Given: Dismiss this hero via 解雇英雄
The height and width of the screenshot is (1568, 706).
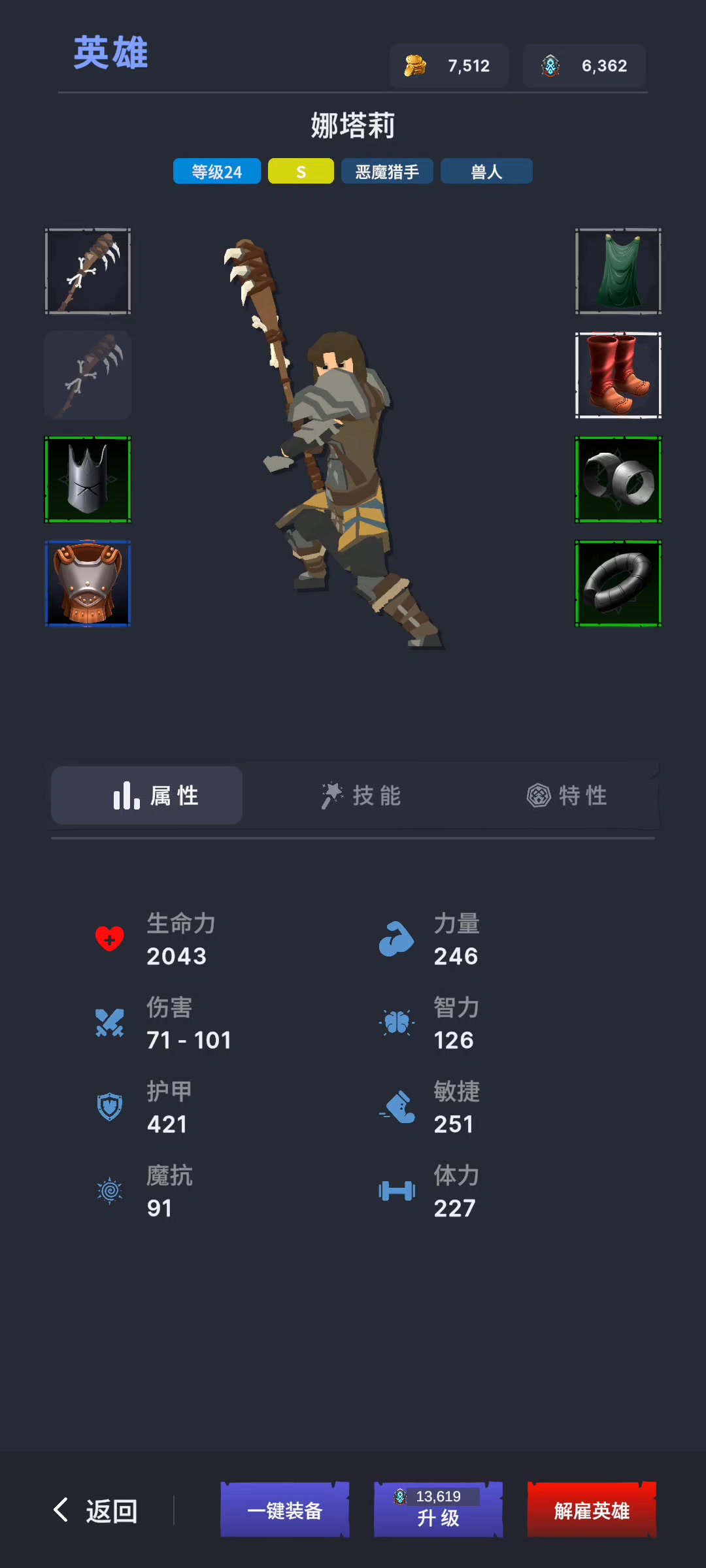Looking at the screenshot, I should [x=592, y=1510].
